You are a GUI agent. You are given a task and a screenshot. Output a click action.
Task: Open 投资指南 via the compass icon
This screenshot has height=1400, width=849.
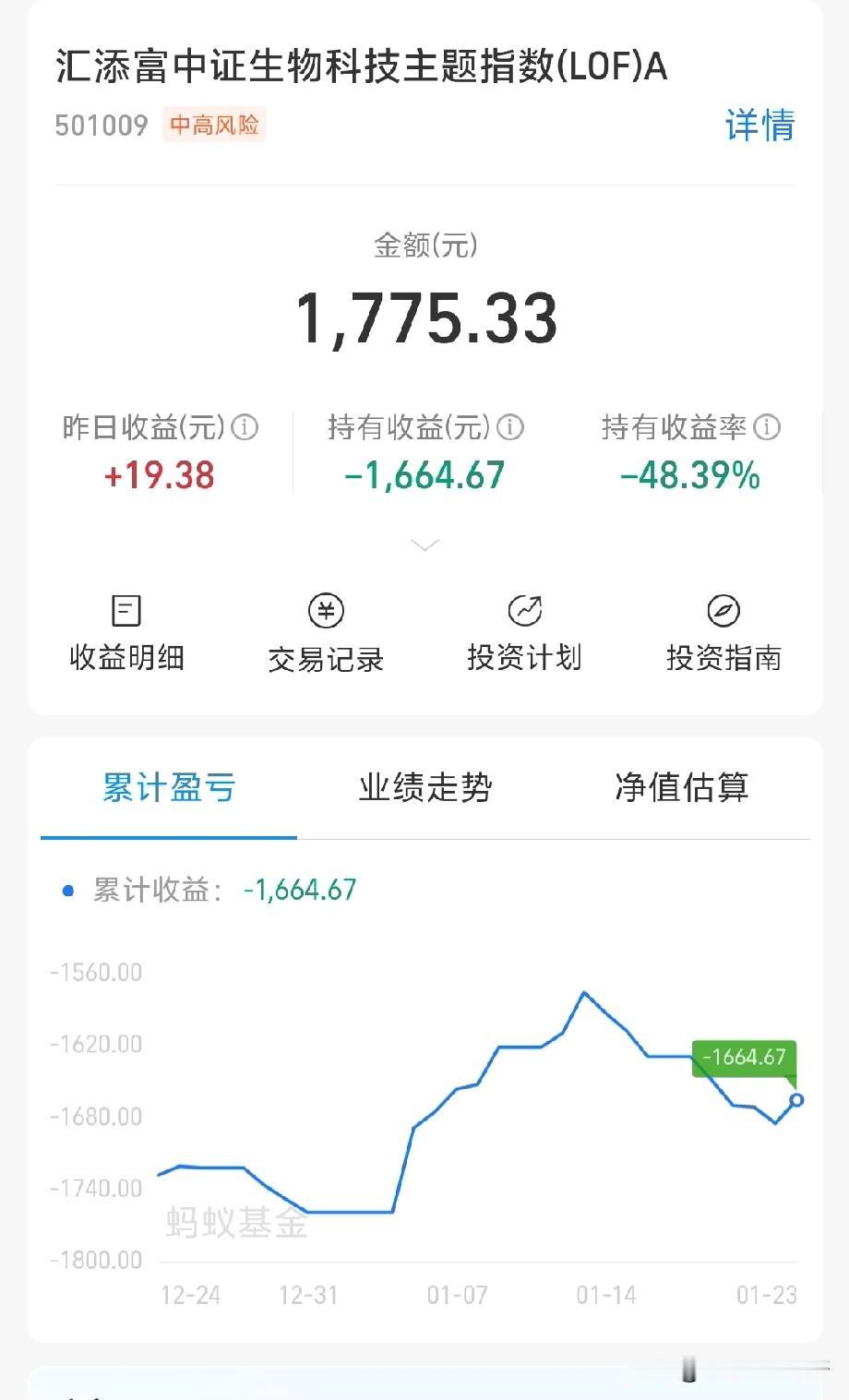725,610
